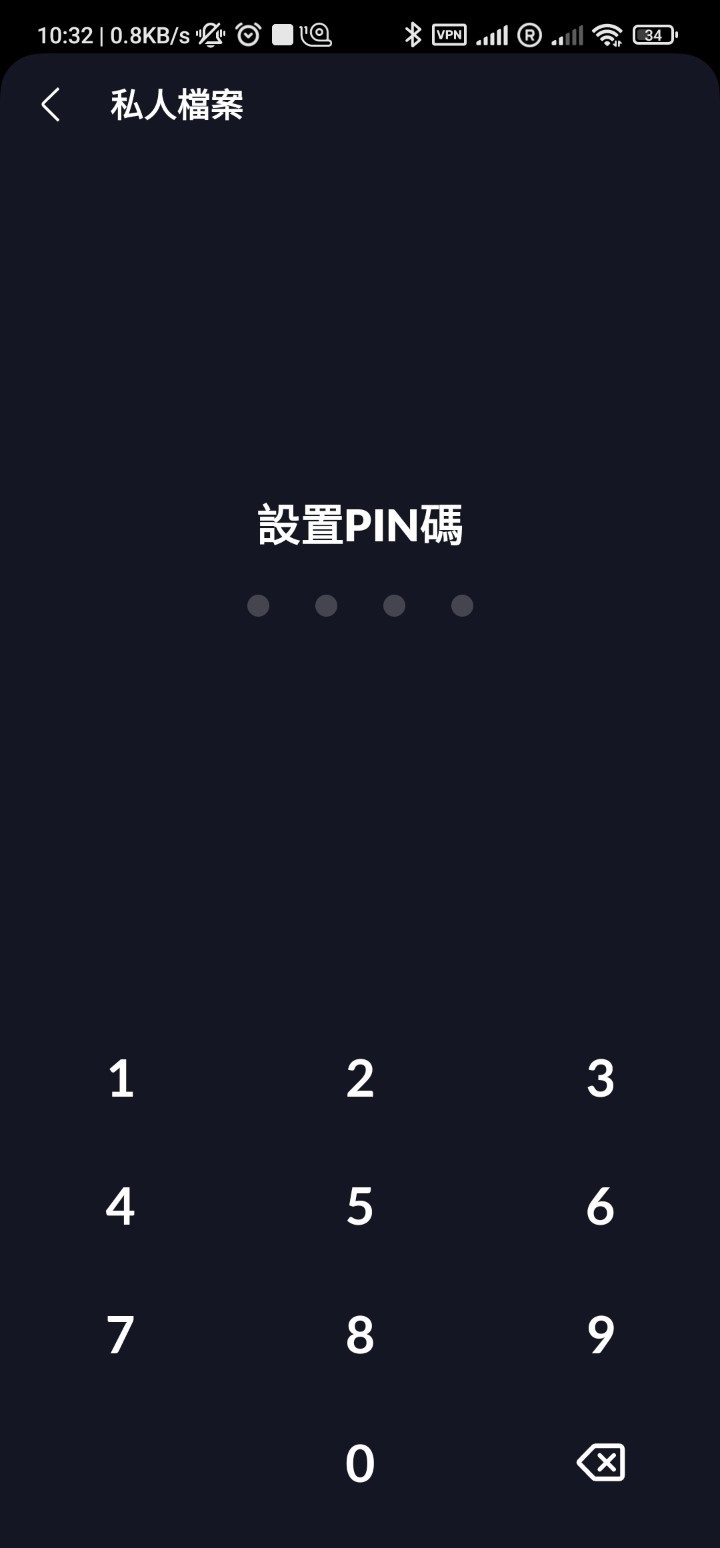Enter digit 2 on the PIN keypad
Viewport: 720px width, 1548px height.
[x=360, y=1079]
